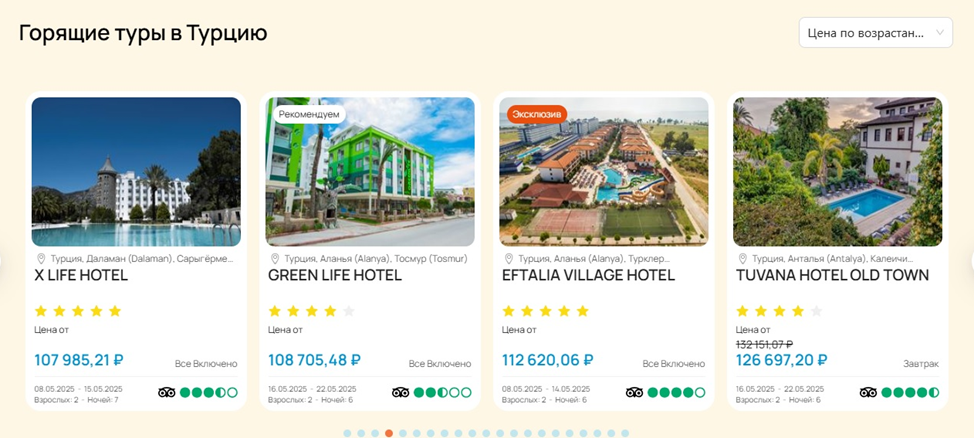Open the X LIFE HOTEL tour card
The image size is (974, 438).
click(136, 172)
